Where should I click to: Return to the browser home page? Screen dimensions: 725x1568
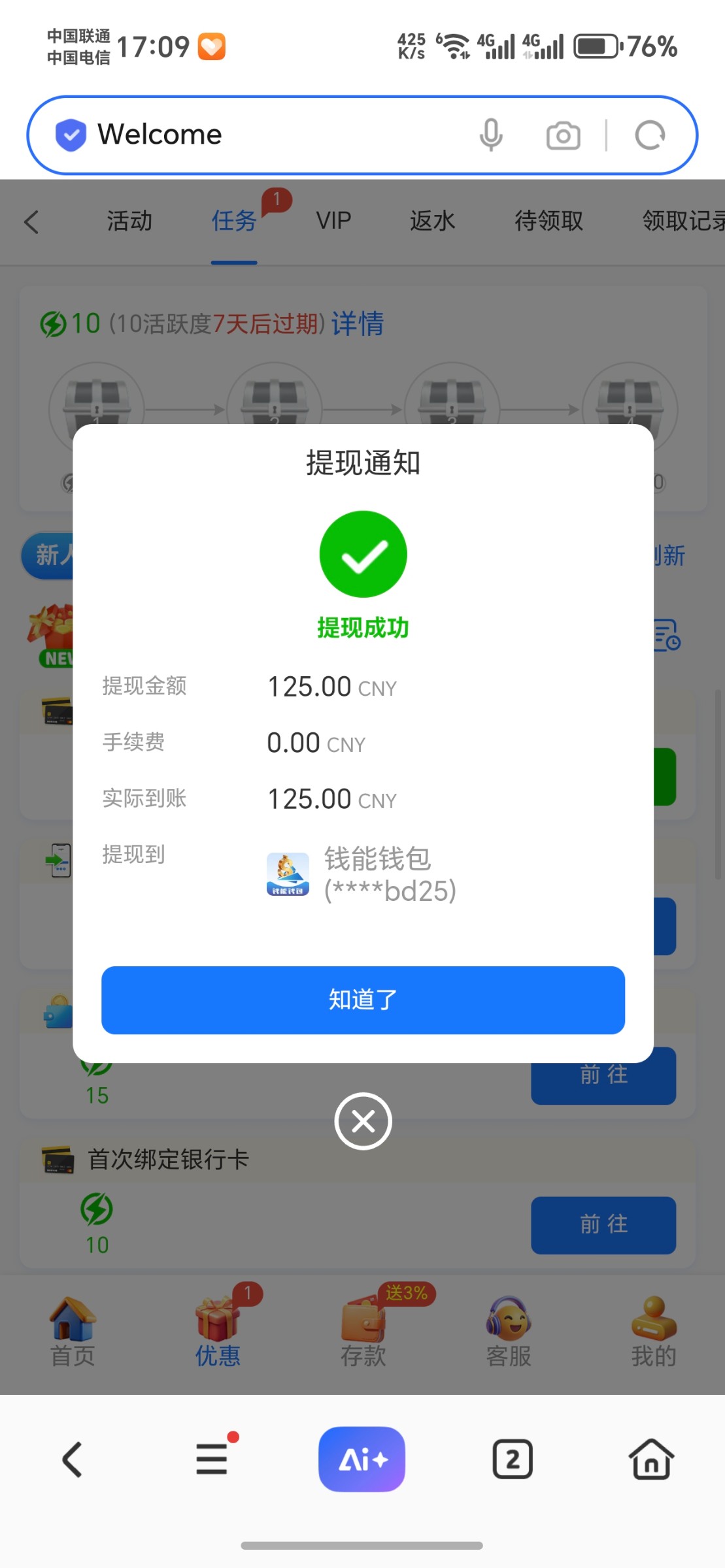point(651,1460)
